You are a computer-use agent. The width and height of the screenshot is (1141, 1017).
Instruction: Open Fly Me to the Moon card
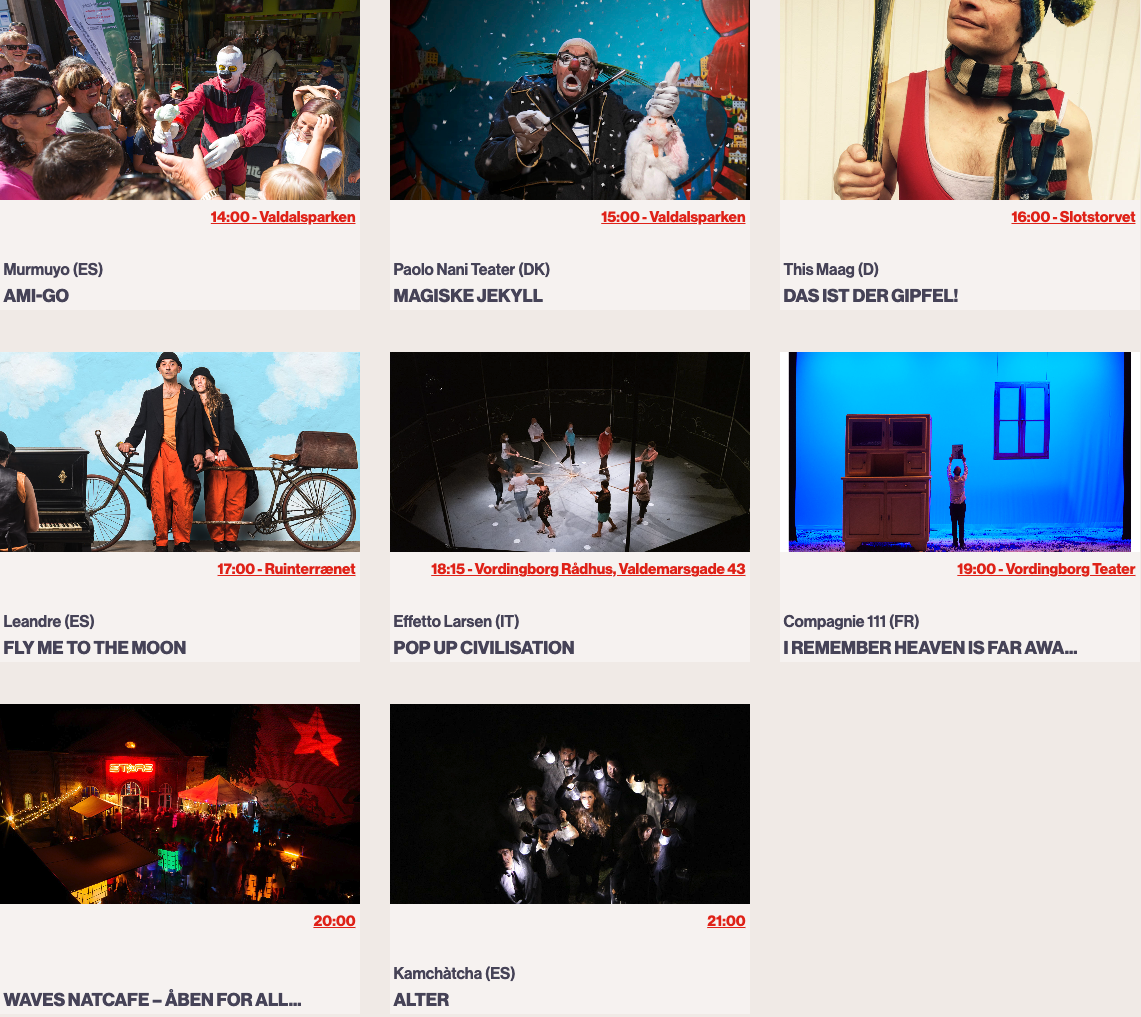click(x=95, y=648)
